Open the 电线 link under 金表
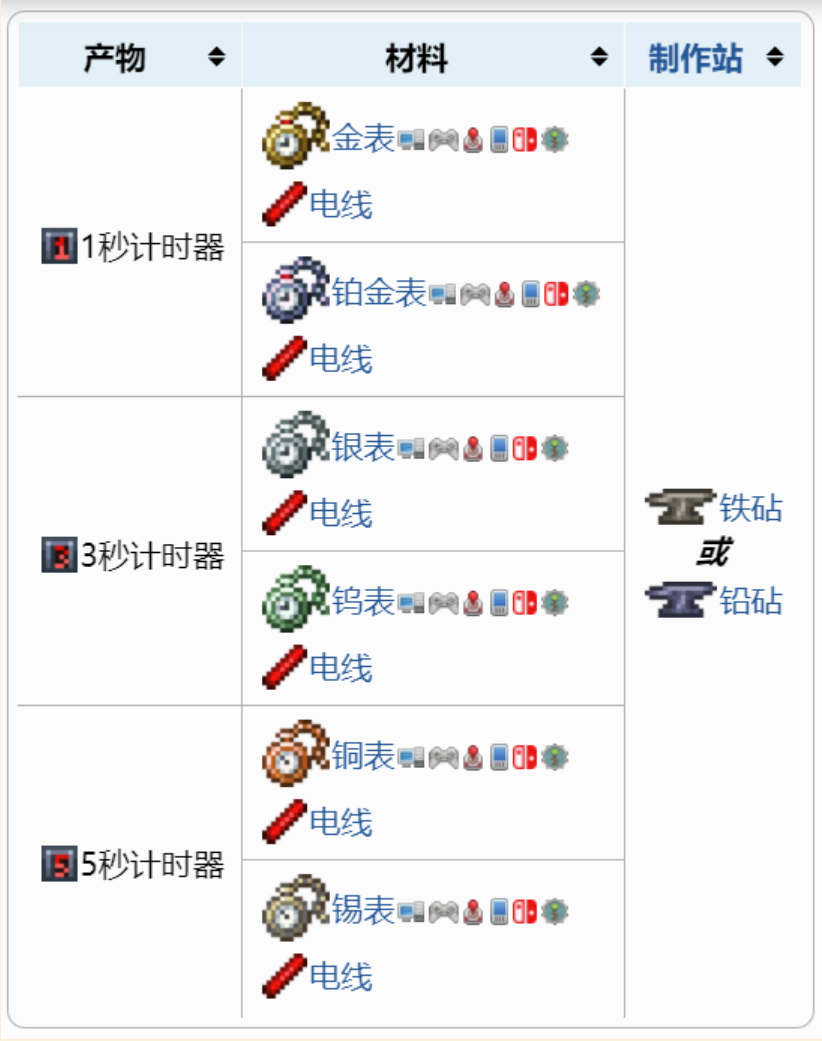 pyautogui.click(x=341, y=204)
